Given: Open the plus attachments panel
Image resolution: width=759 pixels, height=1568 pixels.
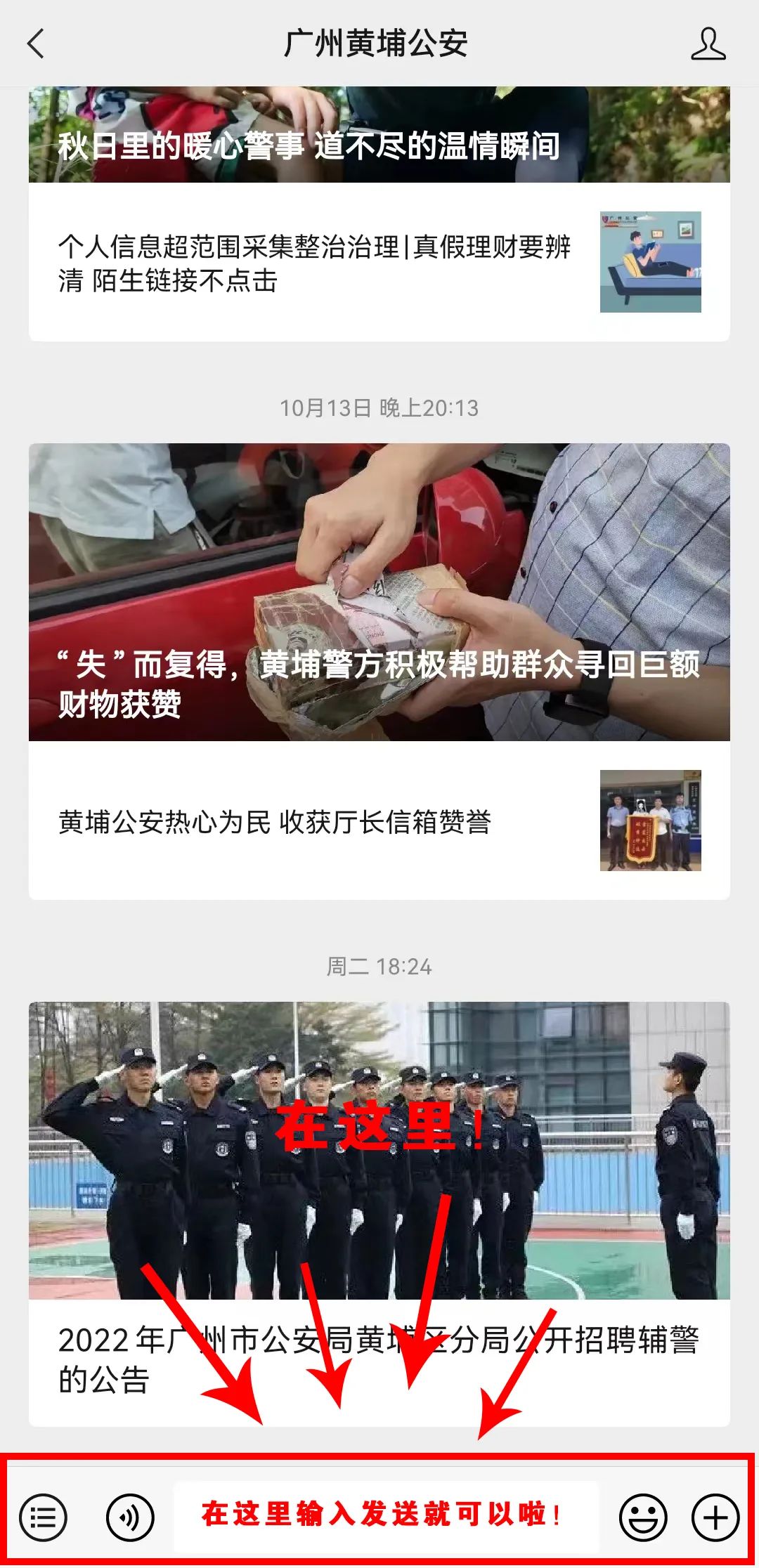Looking at the screenshot, I should click(715, 1517).
